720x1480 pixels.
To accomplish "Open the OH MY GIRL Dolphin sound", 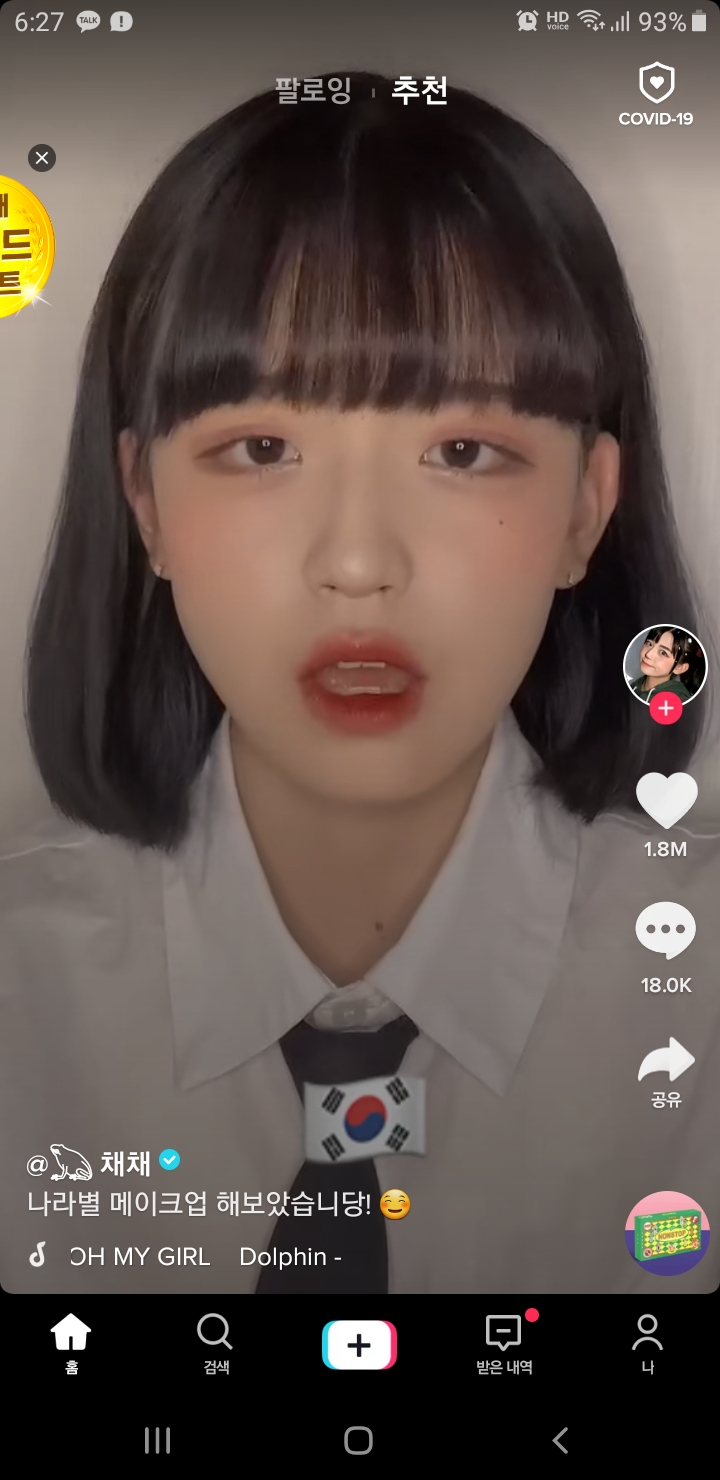I will 200,1257.
